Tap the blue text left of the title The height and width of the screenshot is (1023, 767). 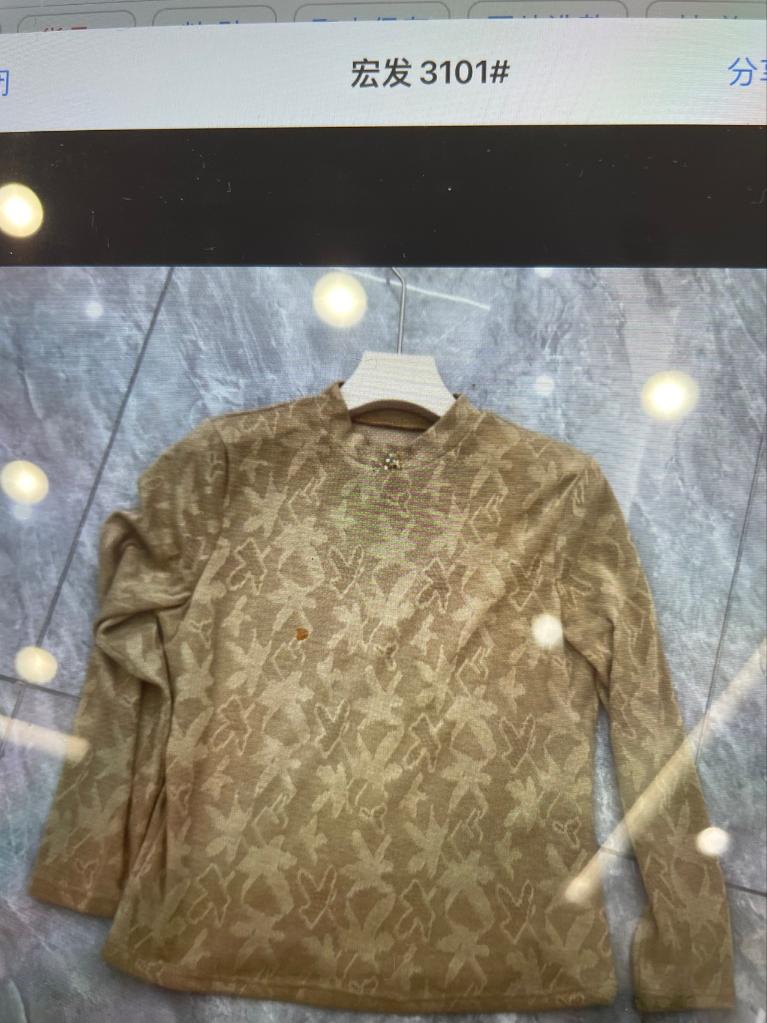[5, 82]
